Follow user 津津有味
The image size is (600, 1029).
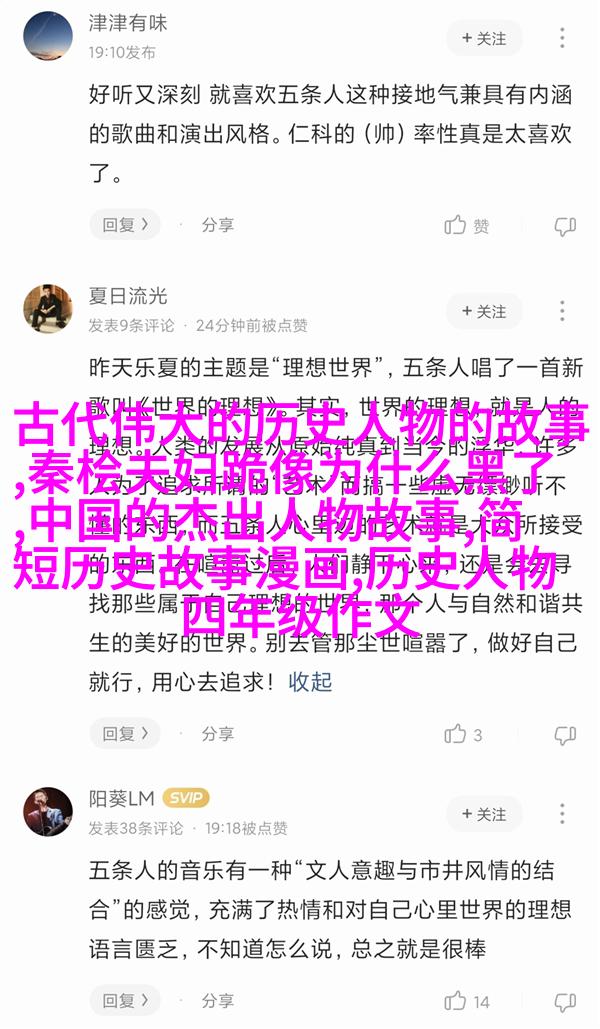[484, 38]
